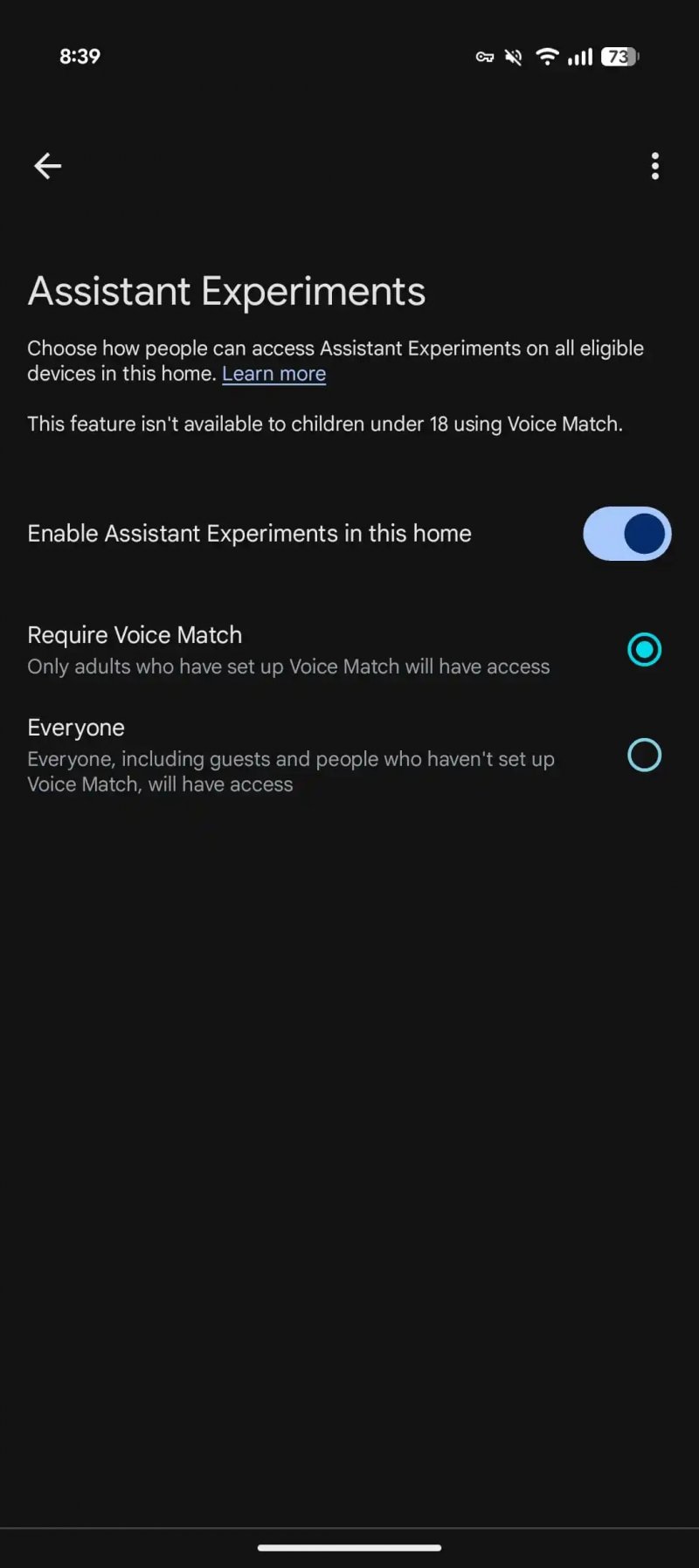Open the three-dot overflow menu
The height and width of the screenshot is (1568, 699).
click(x=654, y=166)
